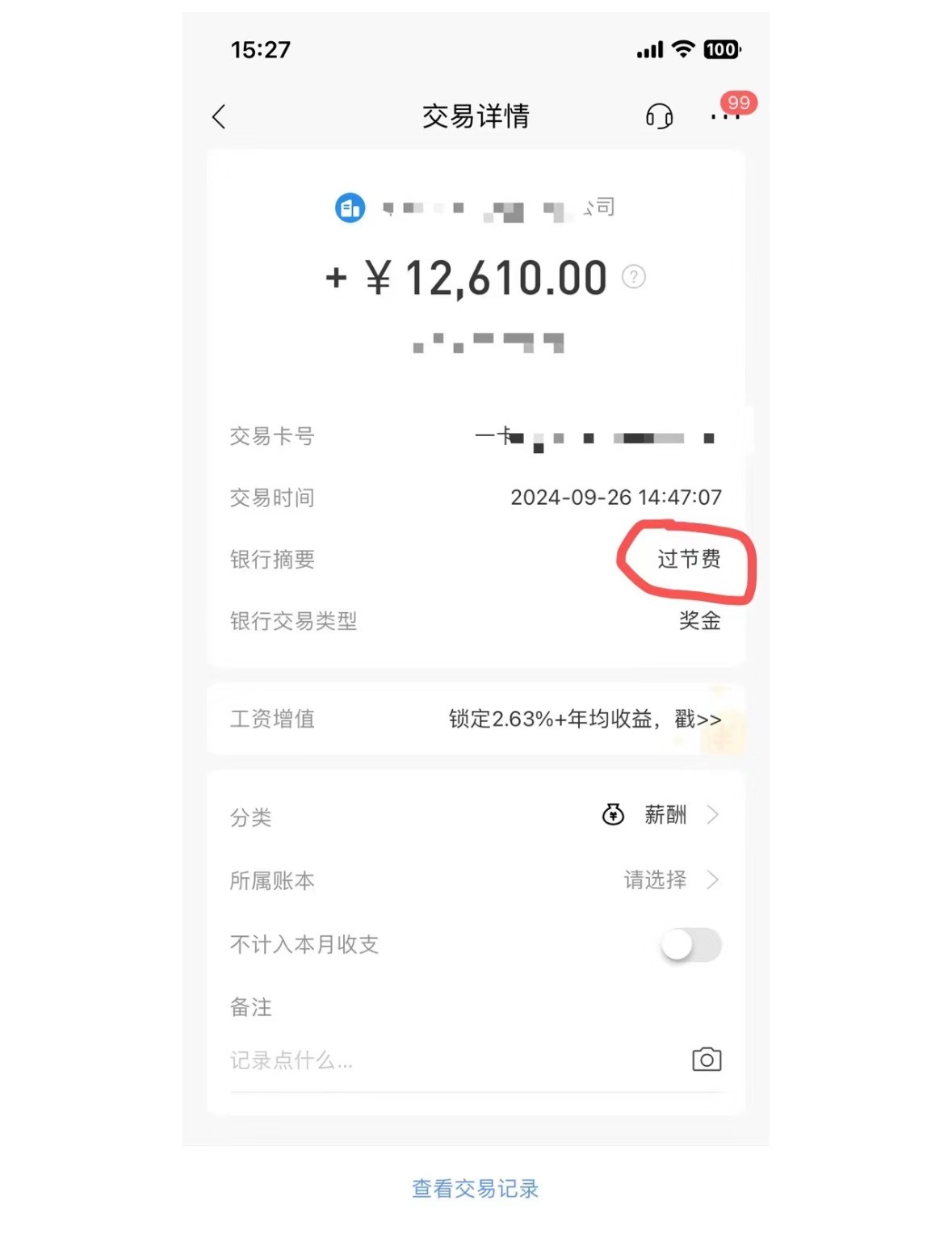
Task: Open the three-dot overflow menu
Action: [723, 118]
